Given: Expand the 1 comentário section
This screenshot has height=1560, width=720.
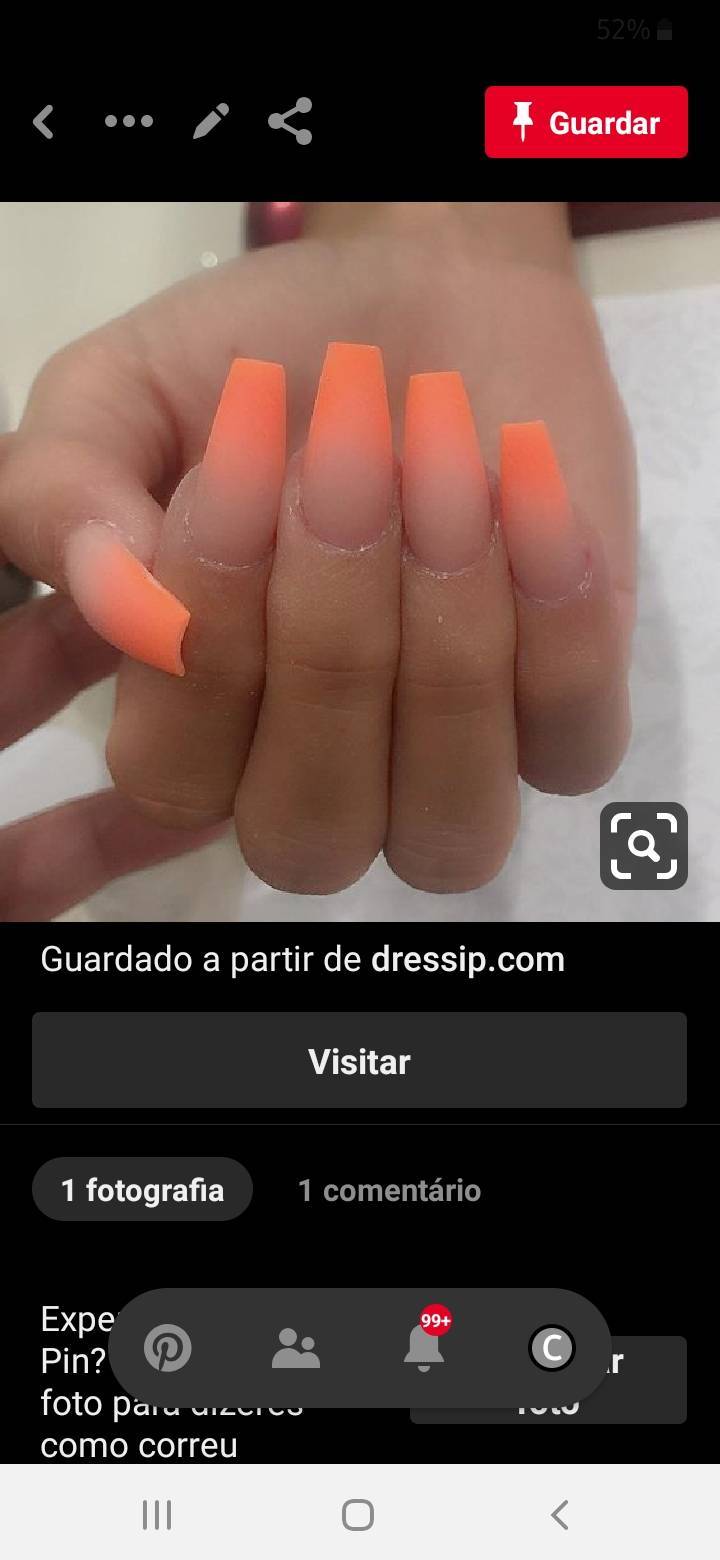Looking at the screenshot, I should tap(388, 1190).
